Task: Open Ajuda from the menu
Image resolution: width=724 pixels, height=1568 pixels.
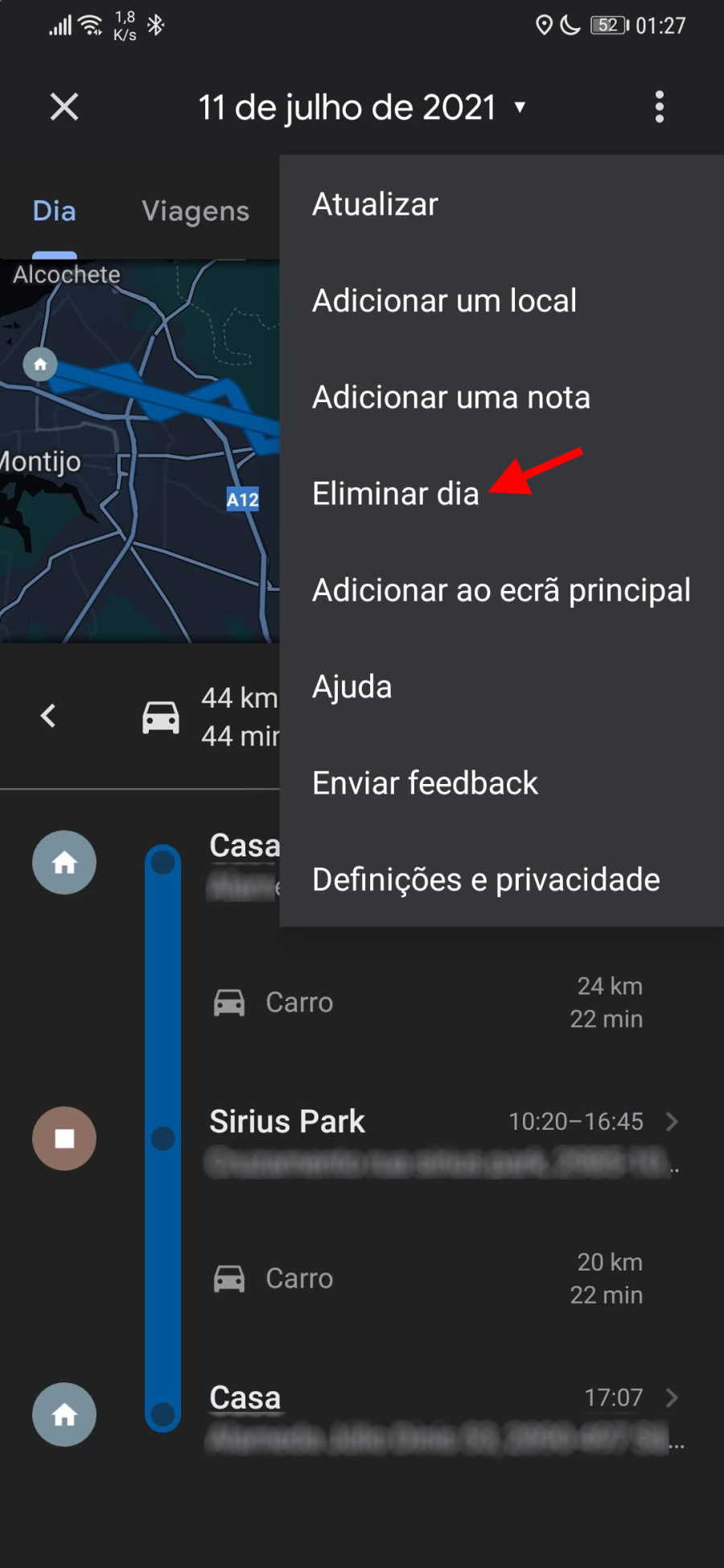Action: (501, 687)
